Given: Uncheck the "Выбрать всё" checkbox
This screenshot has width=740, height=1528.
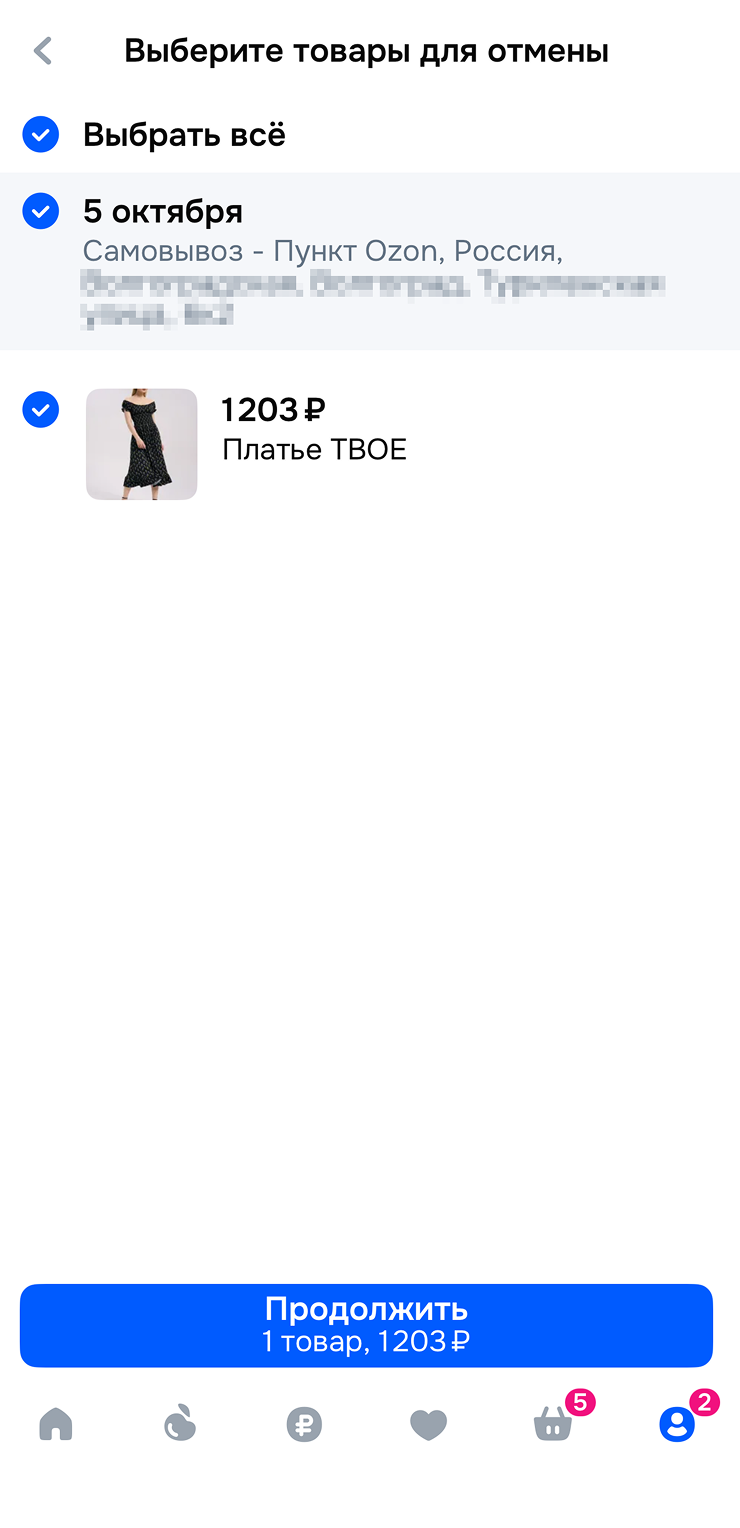Looking at the screenshot, I should [x=41, y=134].
